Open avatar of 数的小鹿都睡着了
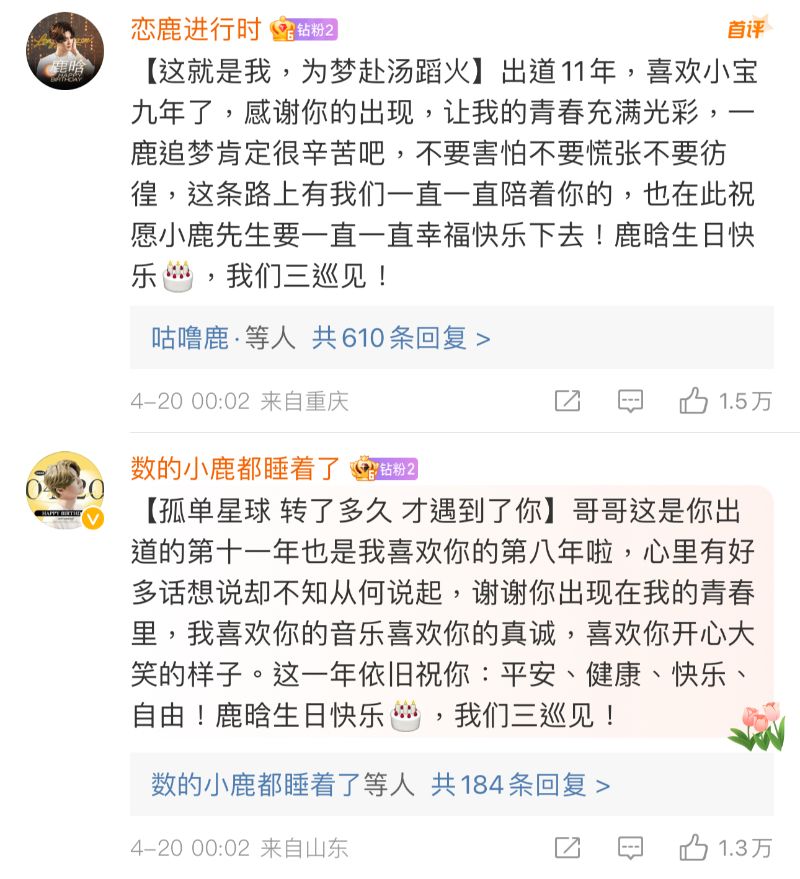800x879 pixels. (64, 490)
